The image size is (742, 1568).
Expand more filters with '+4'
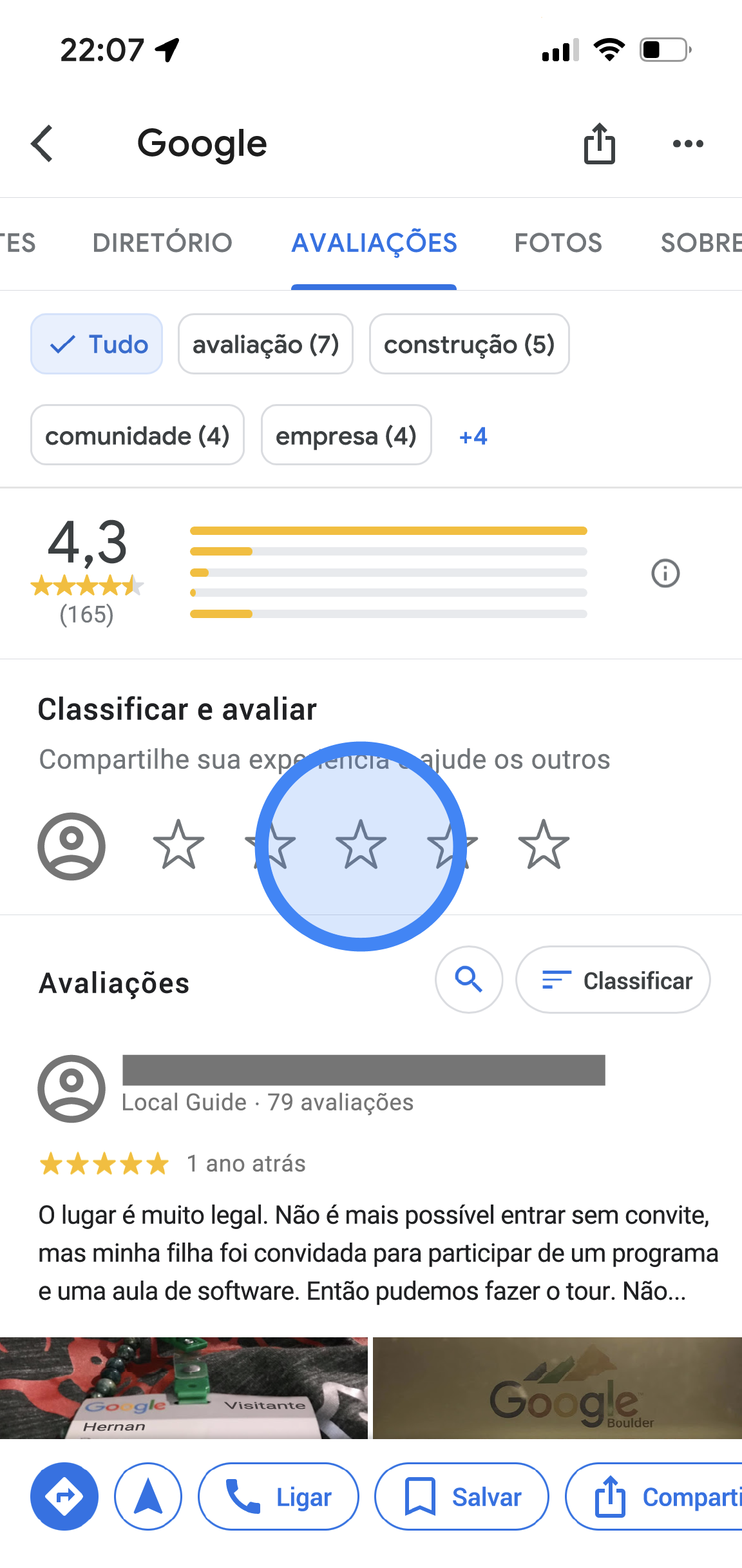click(x=473, y=436)
